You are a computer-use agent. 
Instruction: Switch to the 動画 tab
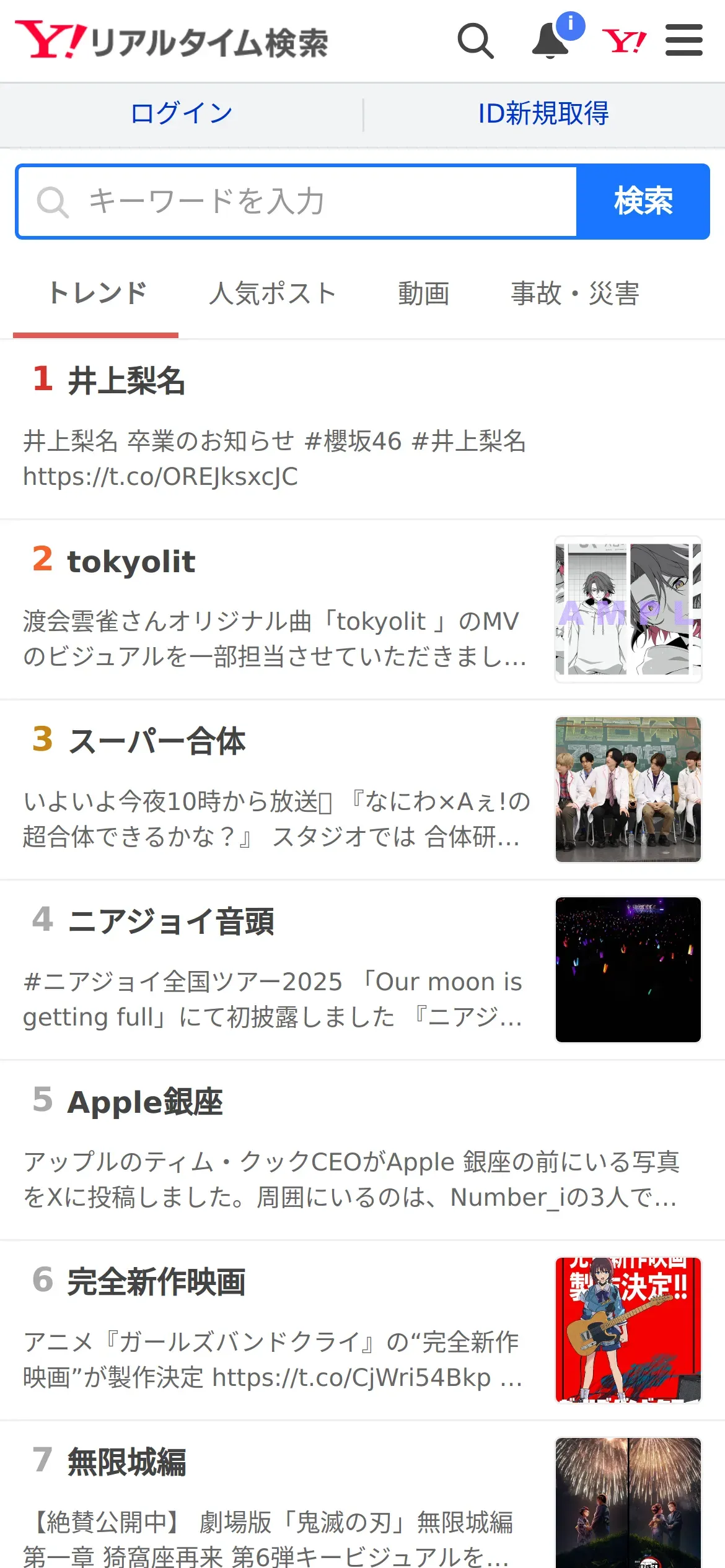point(423,294)
